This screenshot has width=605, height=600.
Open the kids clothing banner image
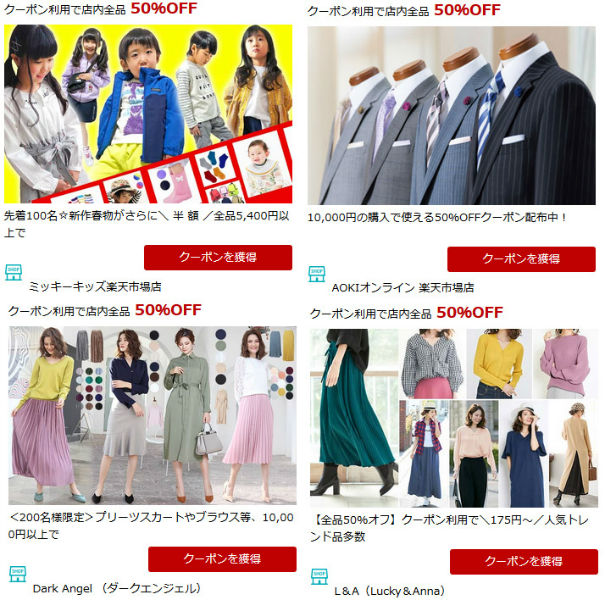point(148,113)
